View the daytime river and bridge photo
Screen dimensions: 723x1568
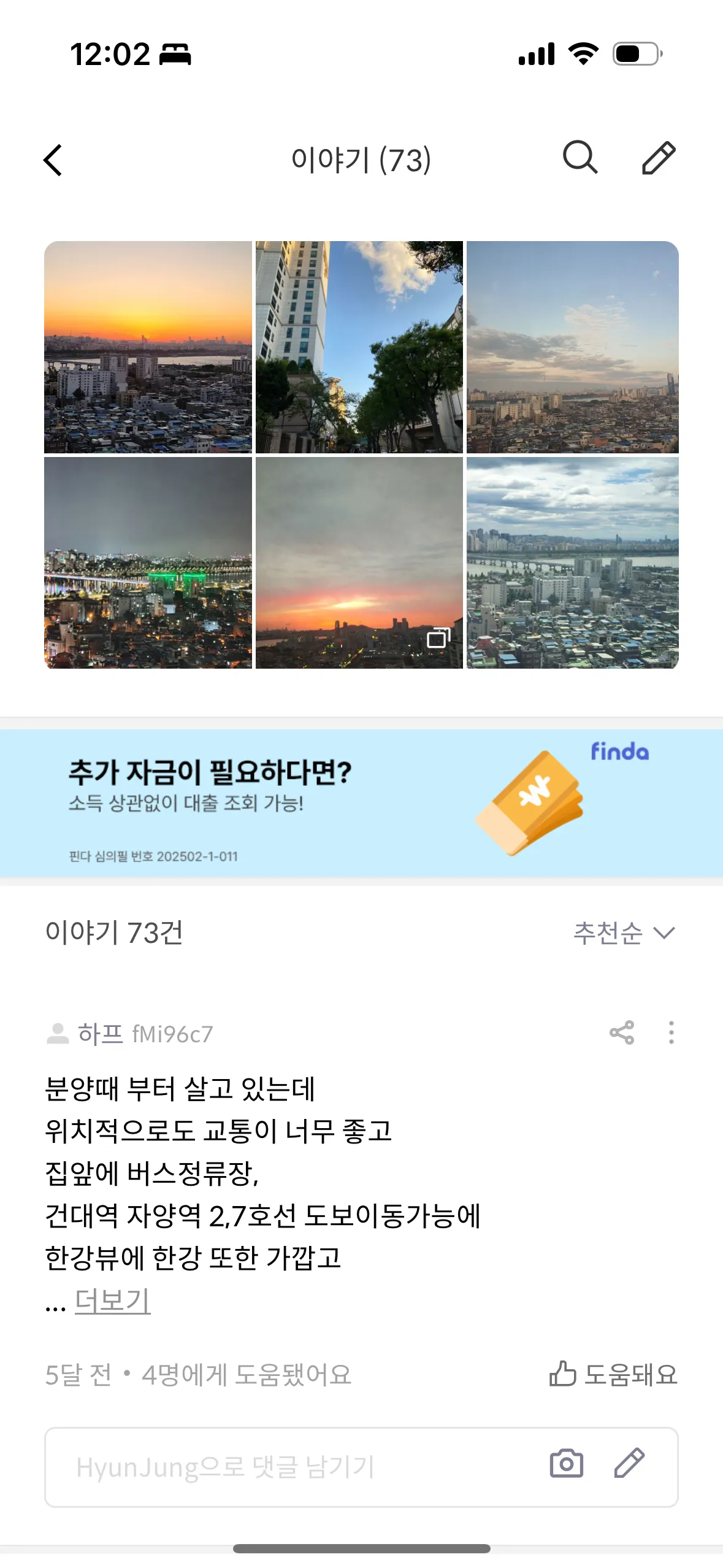572,563
